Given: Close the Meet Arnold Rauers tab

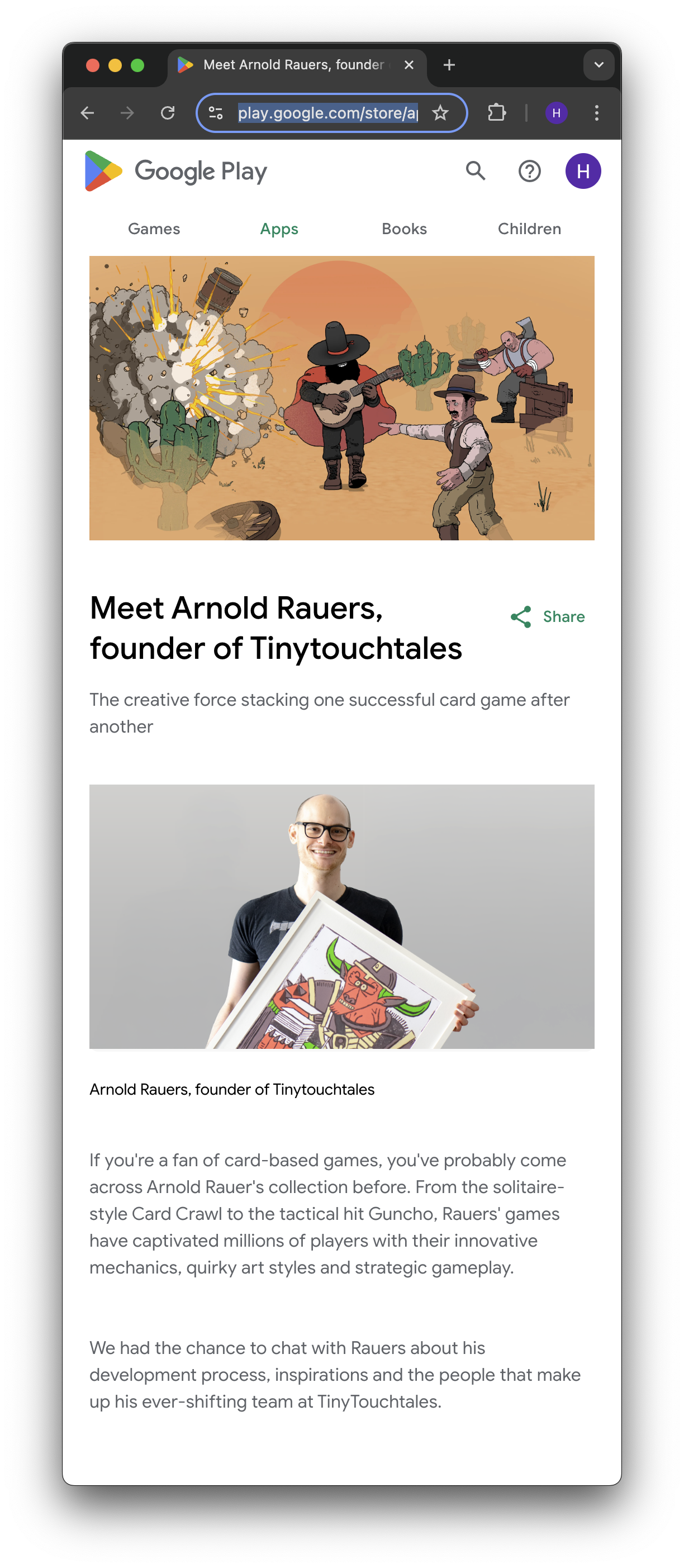Looking at the screenshot, I should [409, 65].
